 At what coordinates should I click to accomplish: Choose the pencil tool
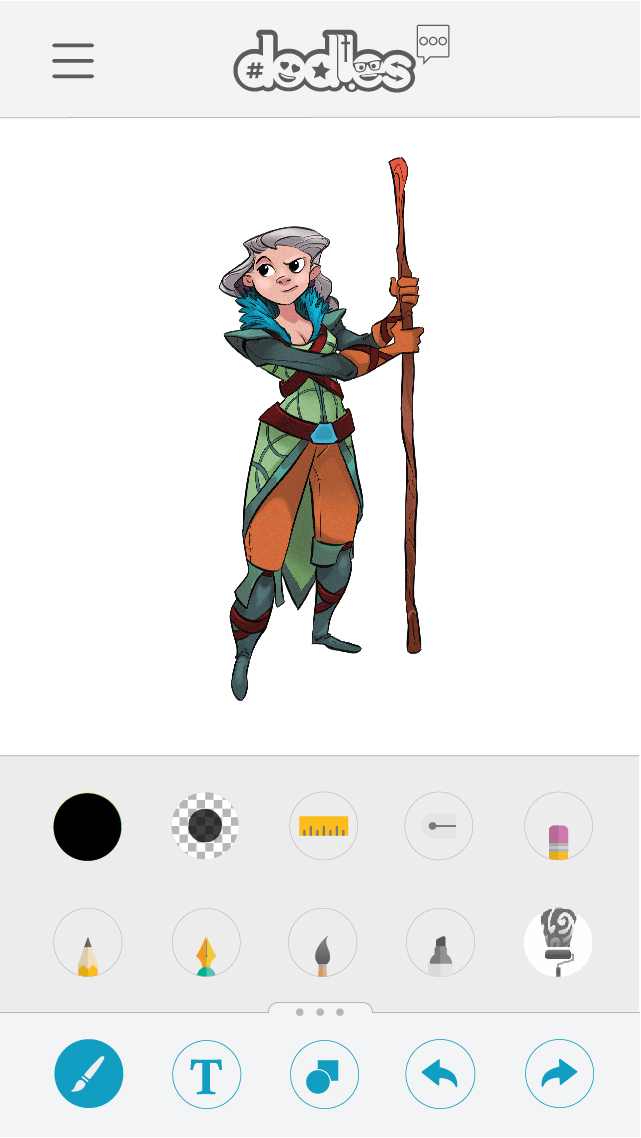tap(88, 943)
